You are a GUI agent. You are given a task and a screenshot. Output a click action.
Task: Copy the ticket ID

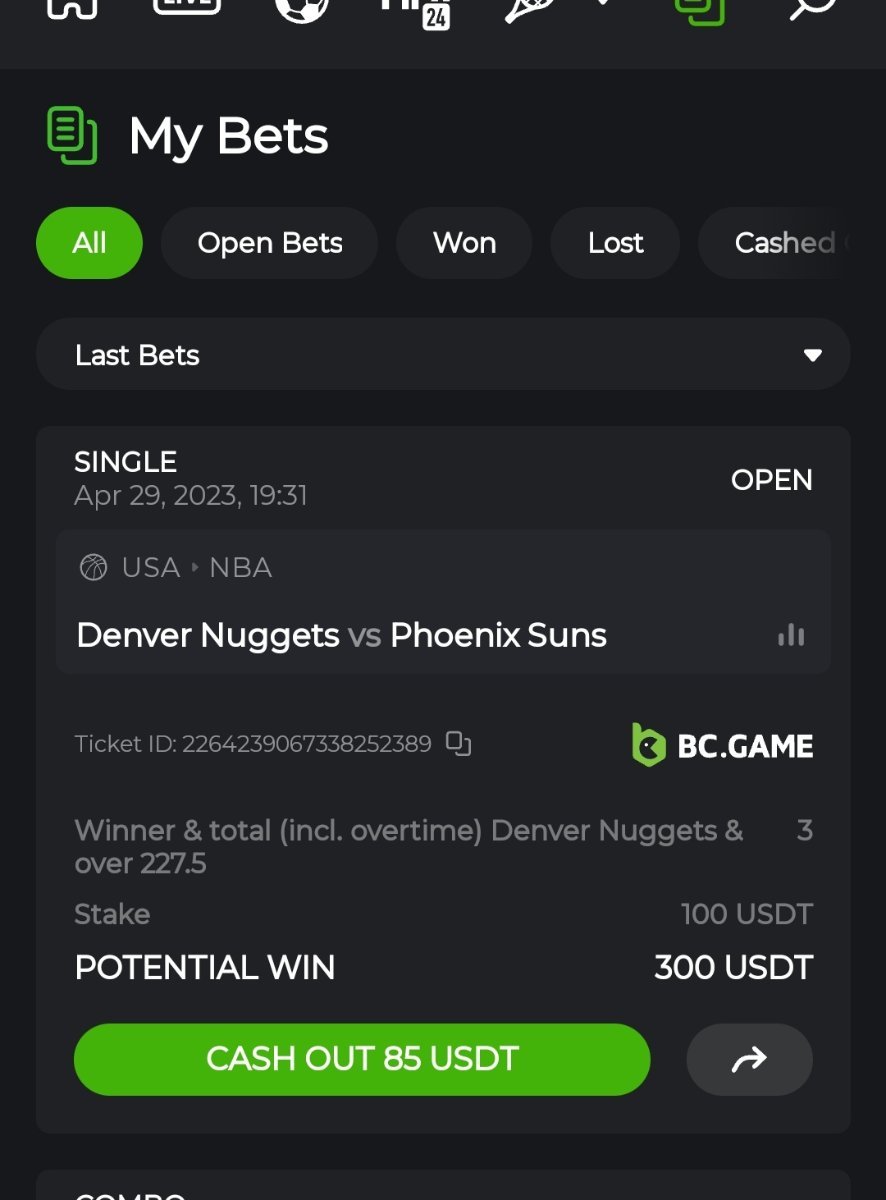point(458,744)
